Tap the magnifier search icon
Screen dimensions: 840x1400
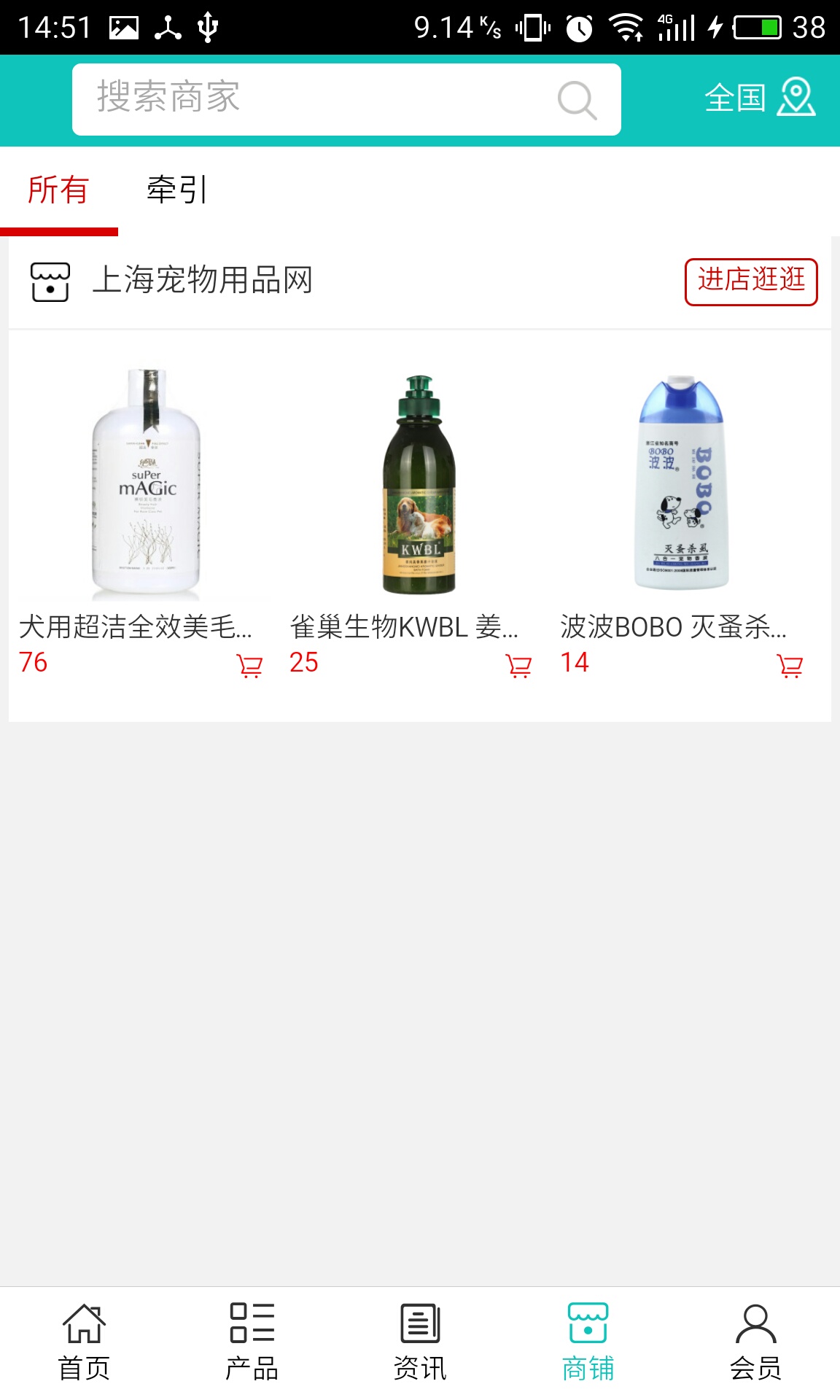(x=577, y=100)
